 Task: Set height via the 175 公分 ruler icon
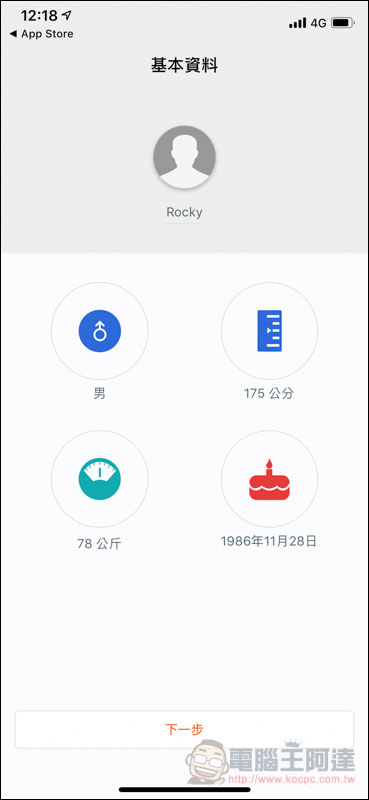coord(269,331)
